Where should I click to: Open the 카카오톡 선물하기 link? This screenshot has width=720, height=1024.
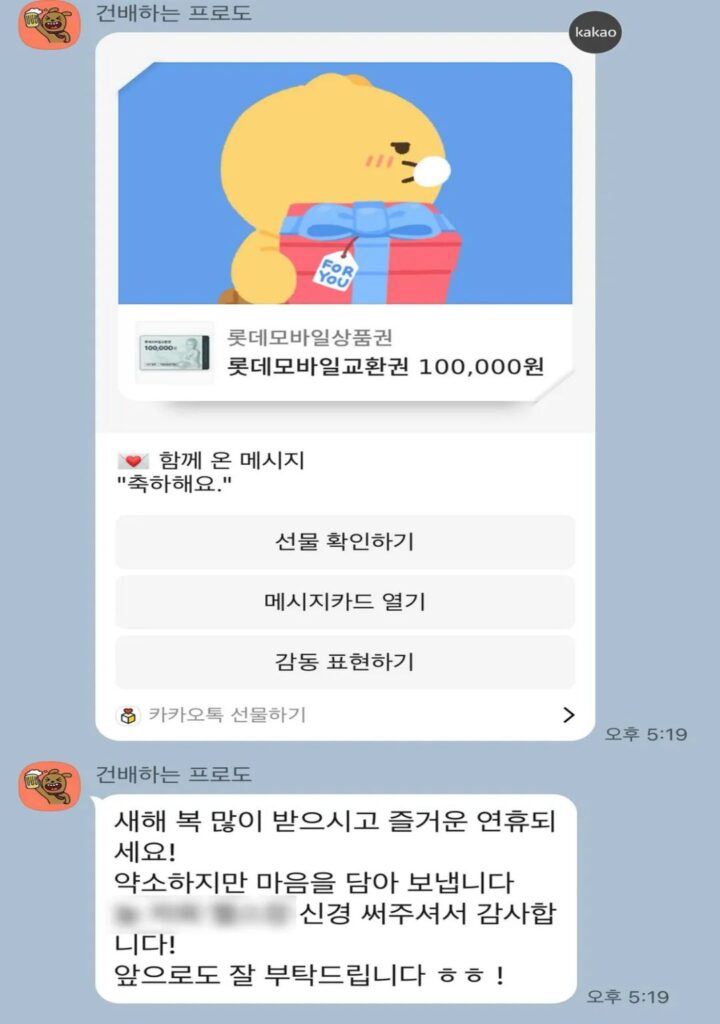[x=345, y=715]
